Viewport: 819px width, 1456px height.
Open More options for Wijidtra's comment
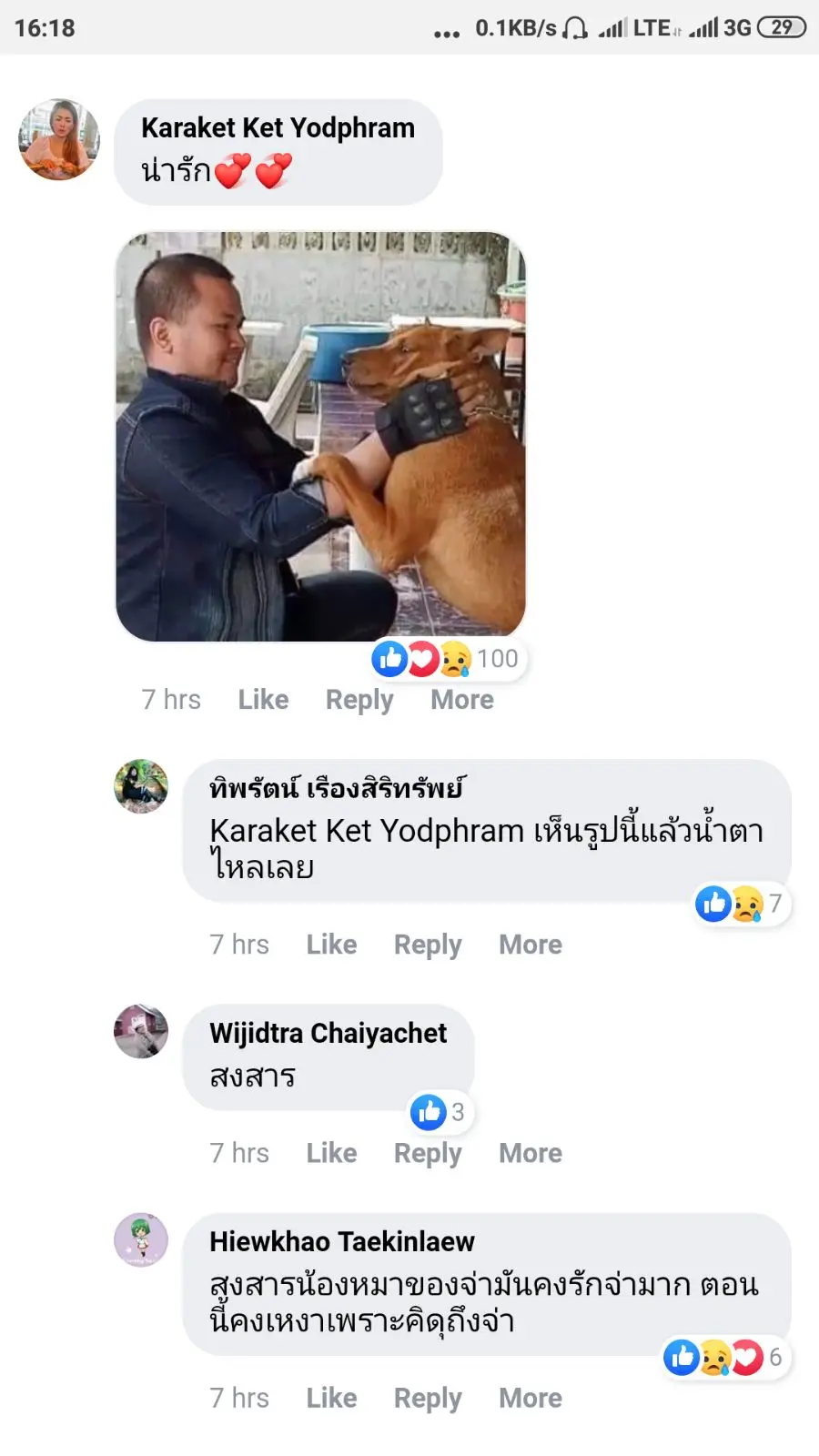531,1152
